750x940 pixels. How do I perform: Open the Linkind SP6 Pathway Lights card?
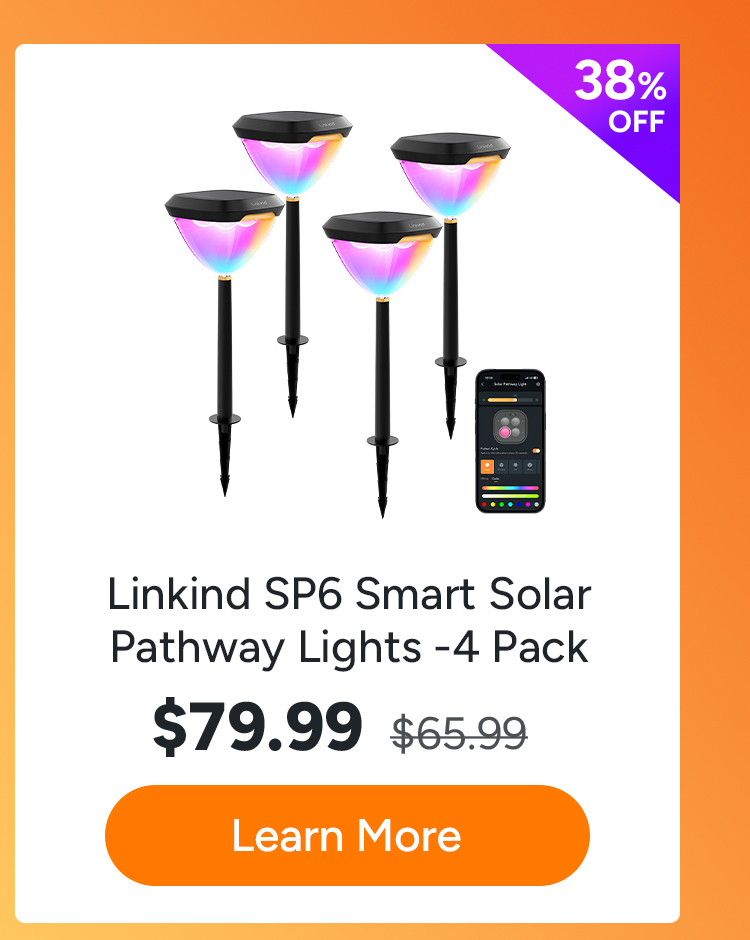click(x=347, y=483)
